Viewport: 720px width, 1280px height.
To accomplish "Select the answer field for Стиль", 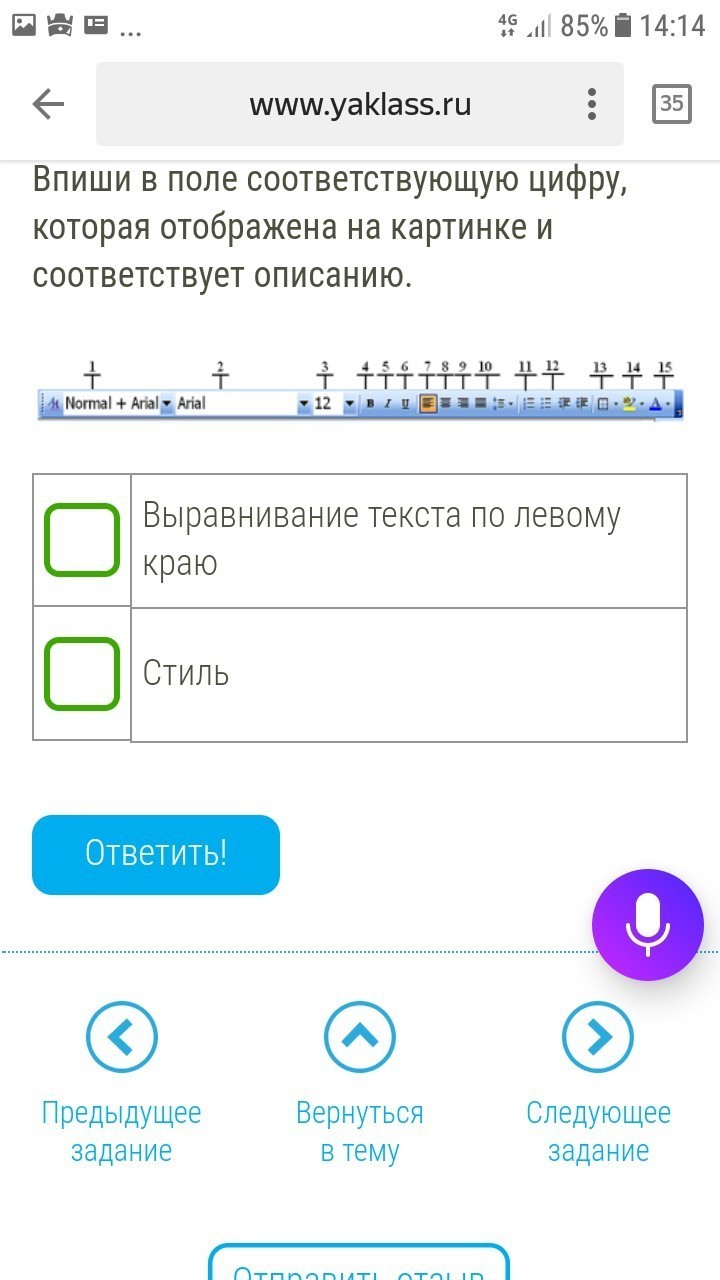I will tap(82, 674).
